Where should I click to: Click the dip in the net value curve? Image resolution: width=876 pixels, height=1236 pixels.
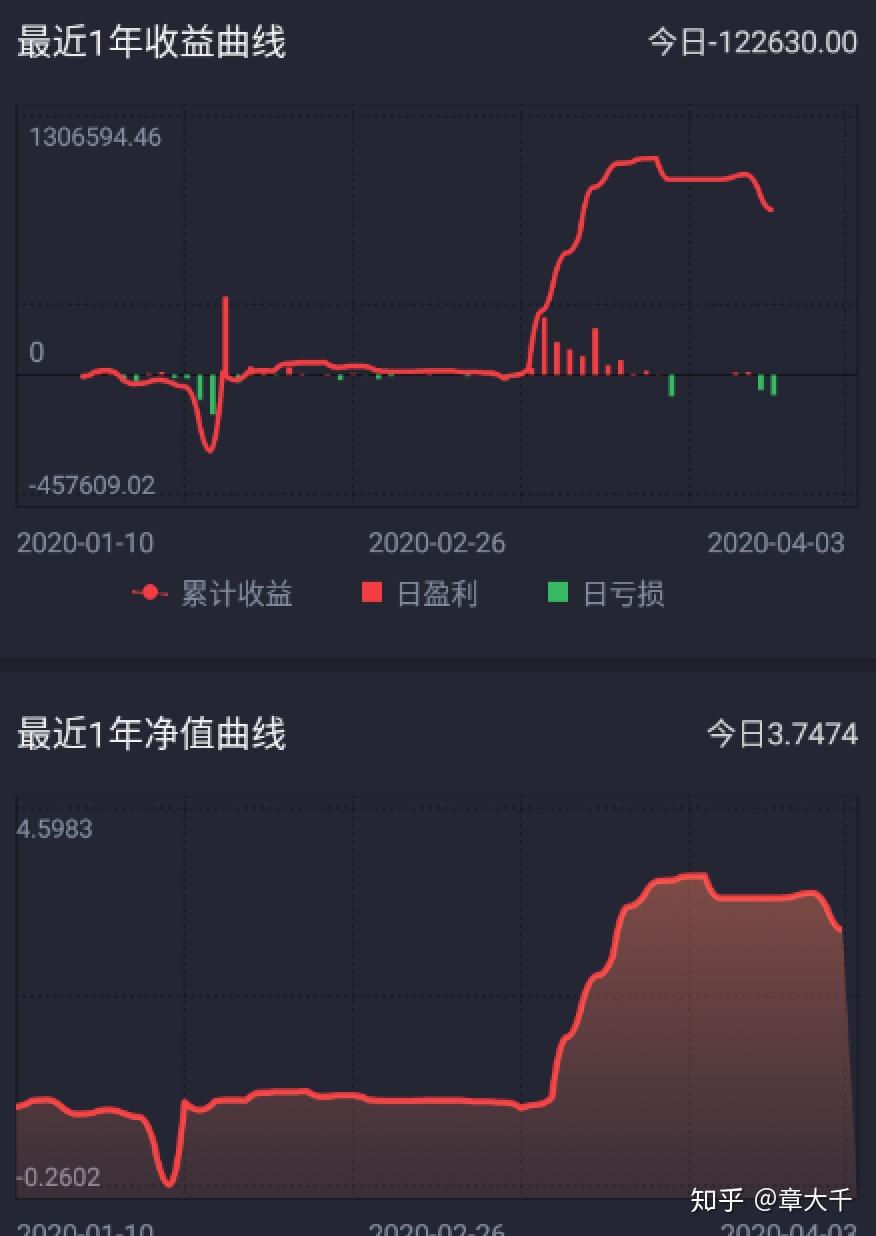point(168,1185)
